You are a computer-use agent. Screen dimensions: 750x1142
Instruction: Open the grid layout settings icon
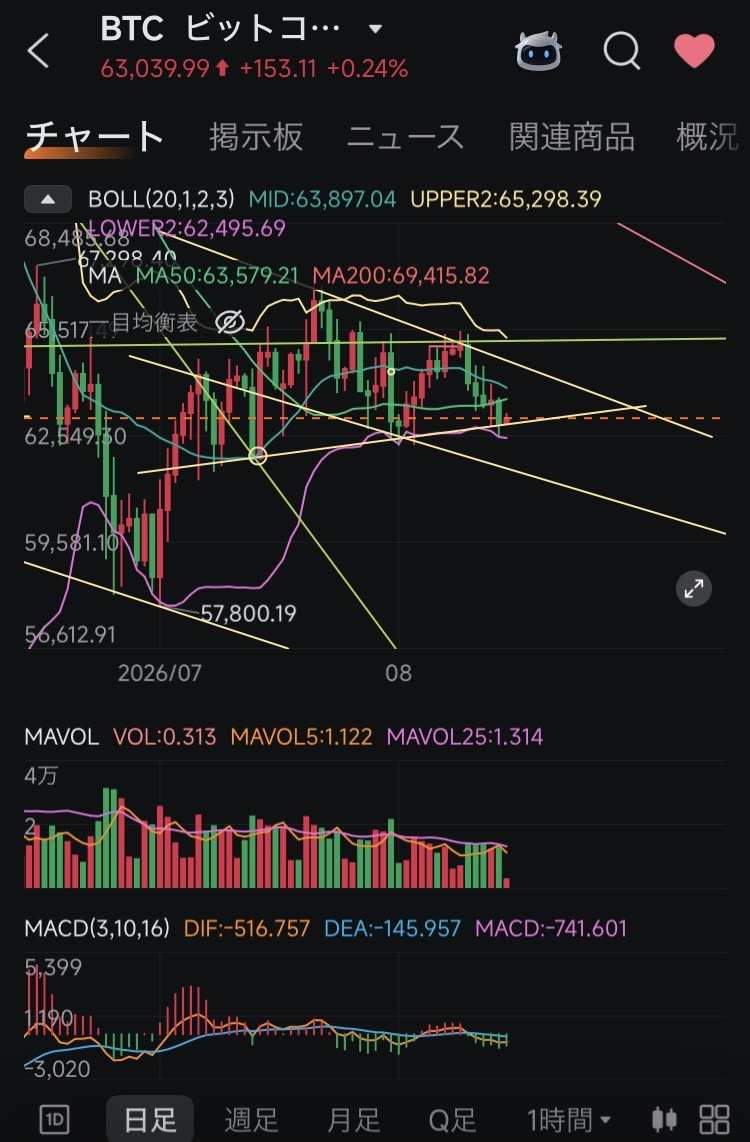[714, 1119]
